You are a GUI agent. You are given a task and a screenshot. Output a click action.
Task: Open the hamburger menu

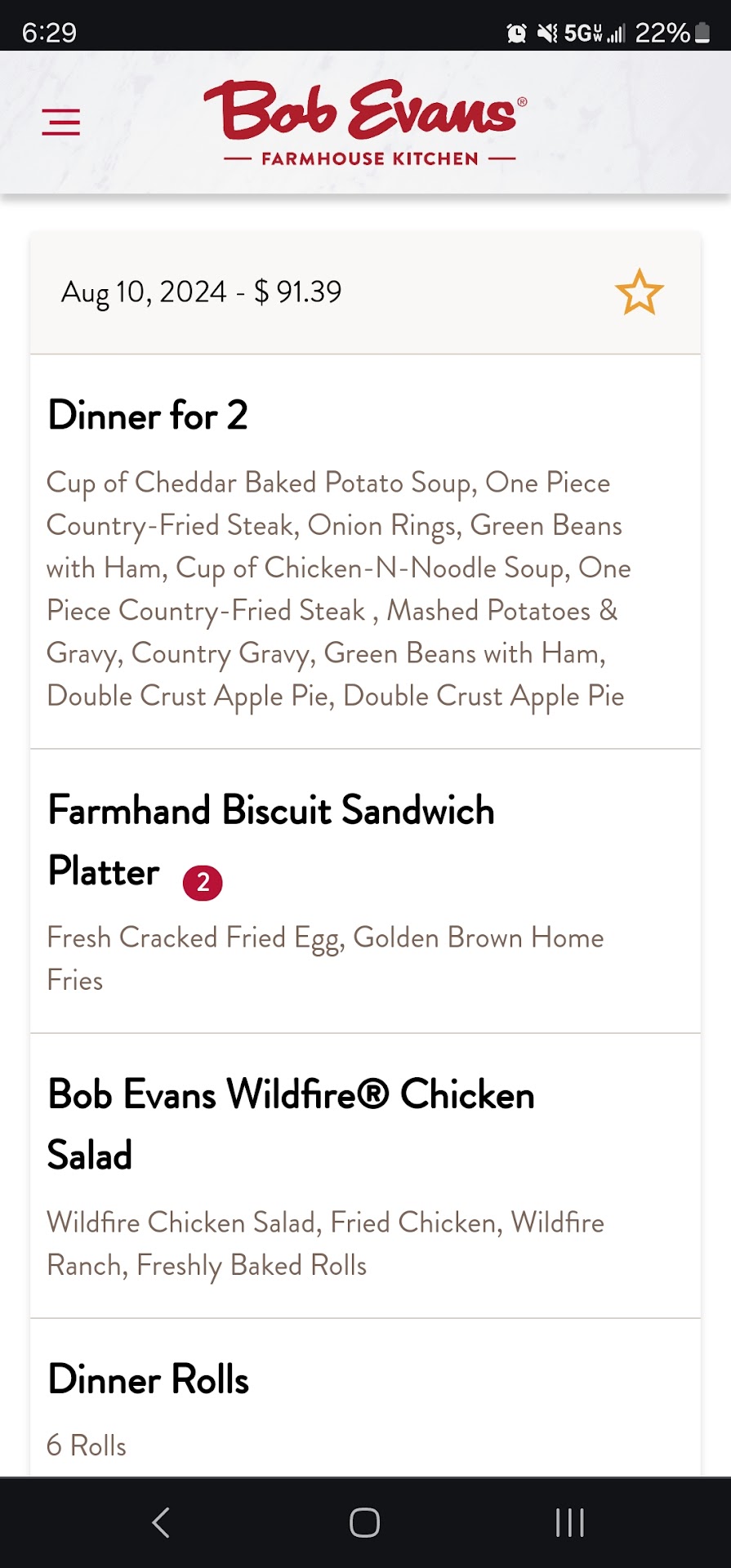[61, 122]
